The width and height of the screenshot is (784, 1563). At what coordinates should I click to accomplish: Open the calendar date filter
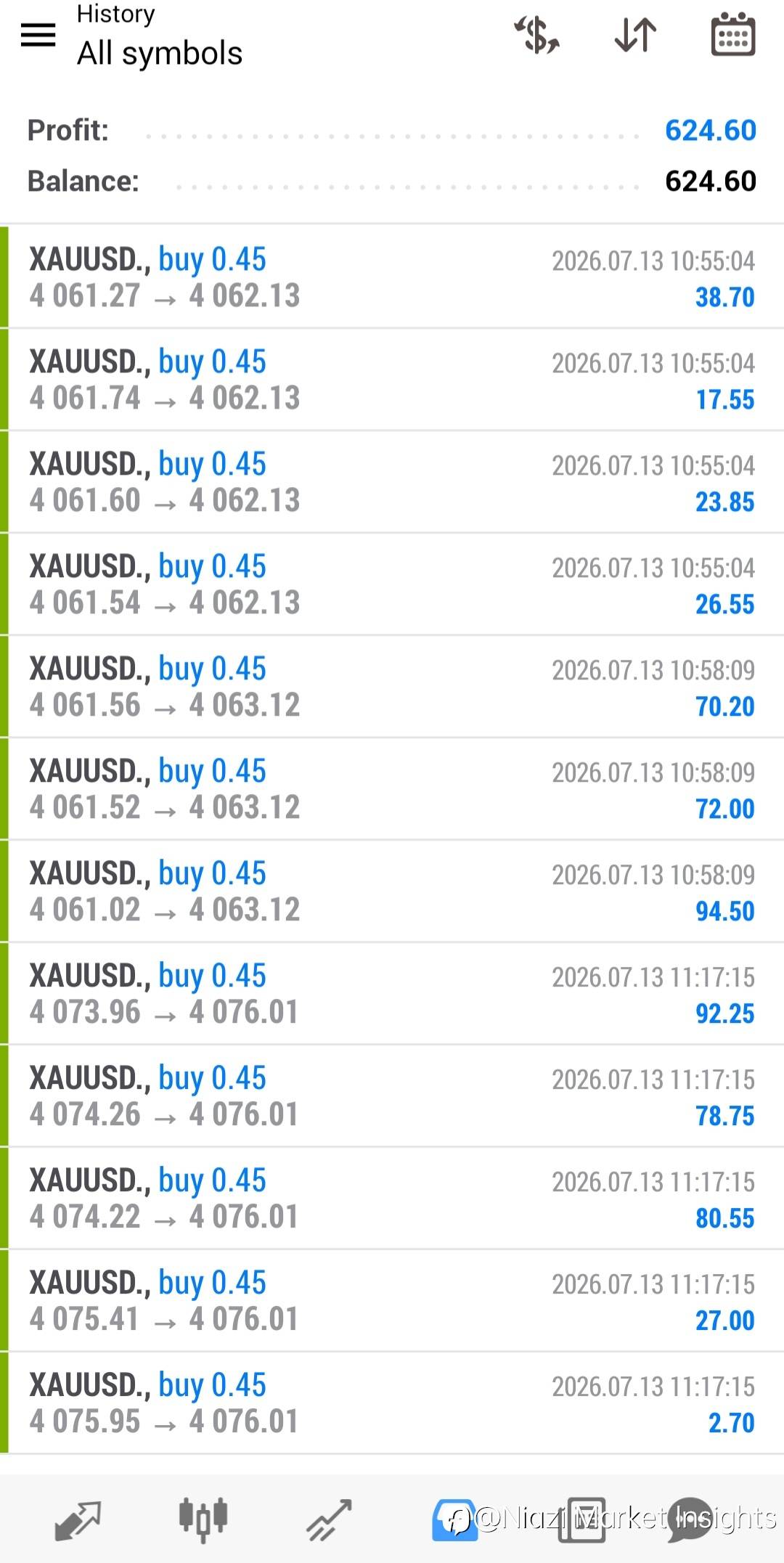tap(732, 34)
